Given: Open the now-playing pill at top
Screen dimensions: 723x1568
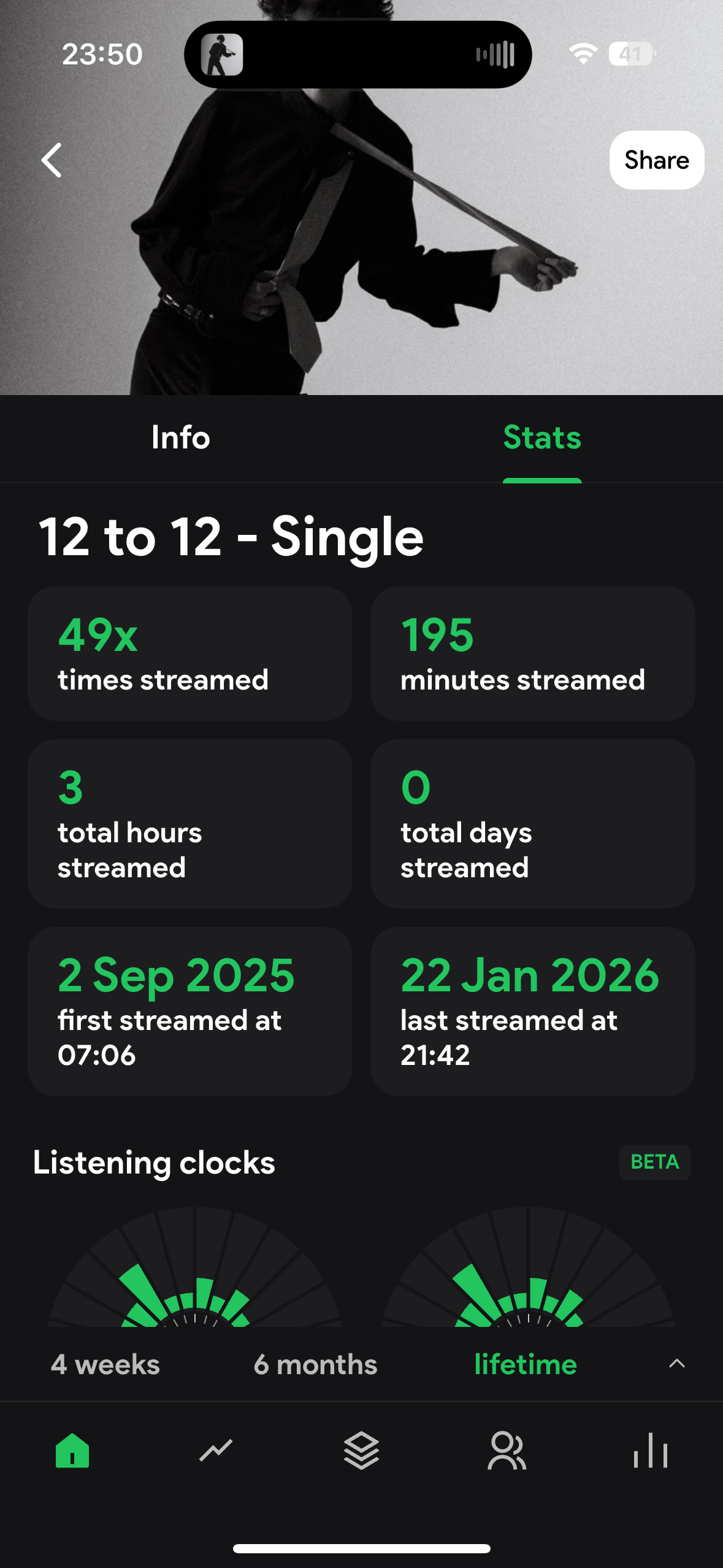Looking at the screenshot, I should 358,55.
